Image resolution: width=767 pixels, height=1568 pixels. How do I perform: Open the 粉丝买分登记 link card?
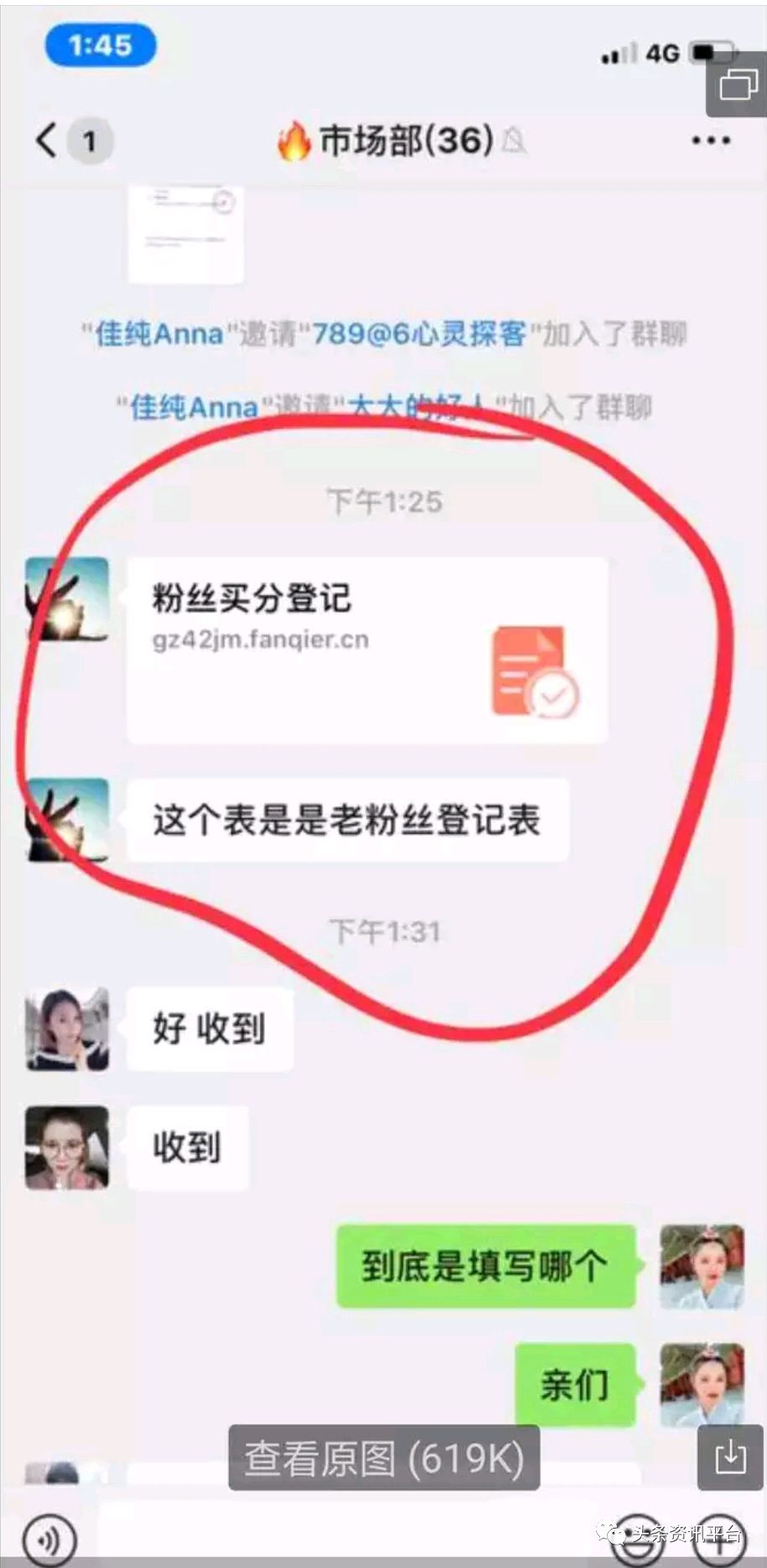(366, 649)
